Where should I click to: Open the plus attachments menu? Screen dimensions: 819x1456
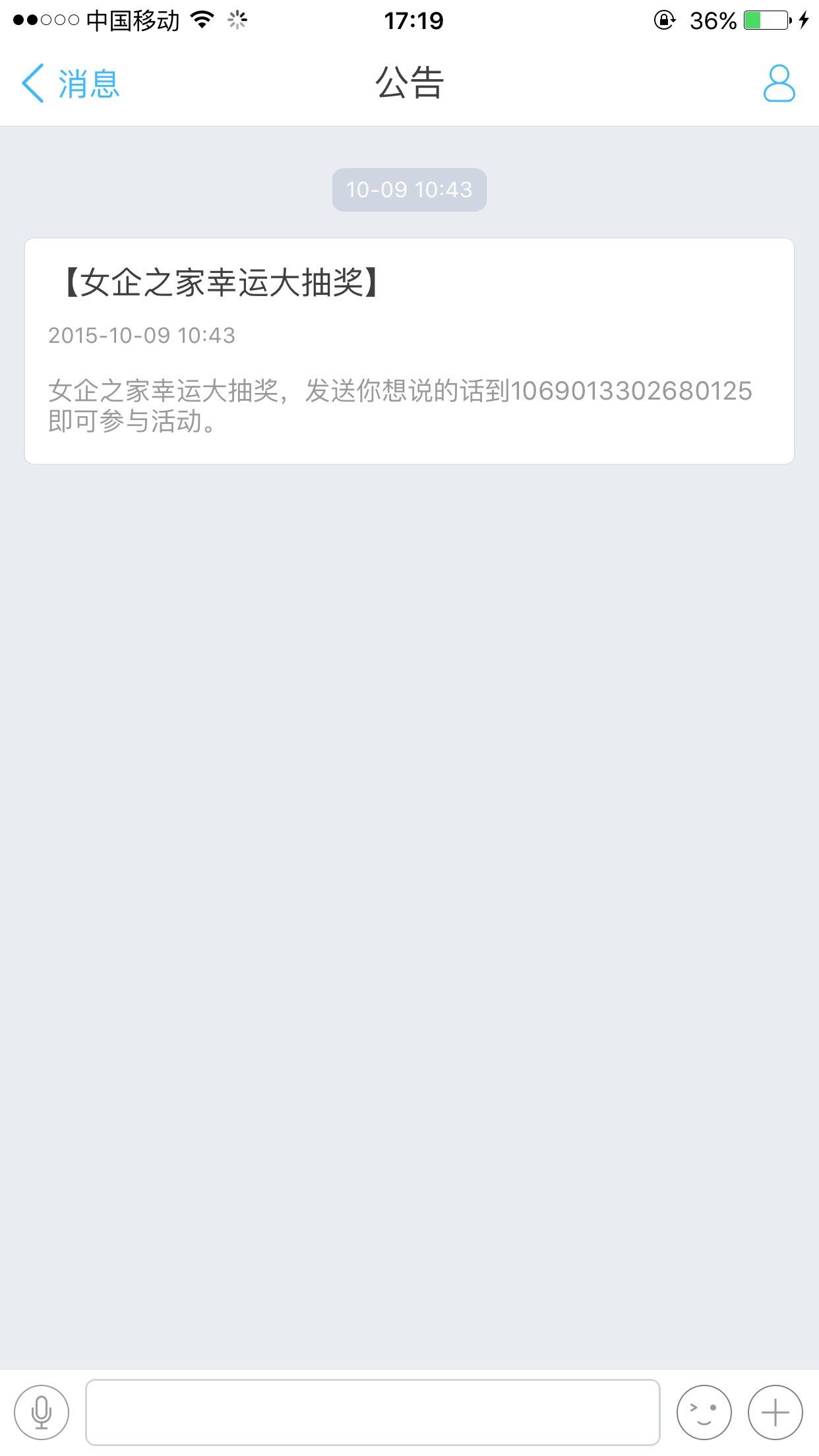(x=775, y=1412)
